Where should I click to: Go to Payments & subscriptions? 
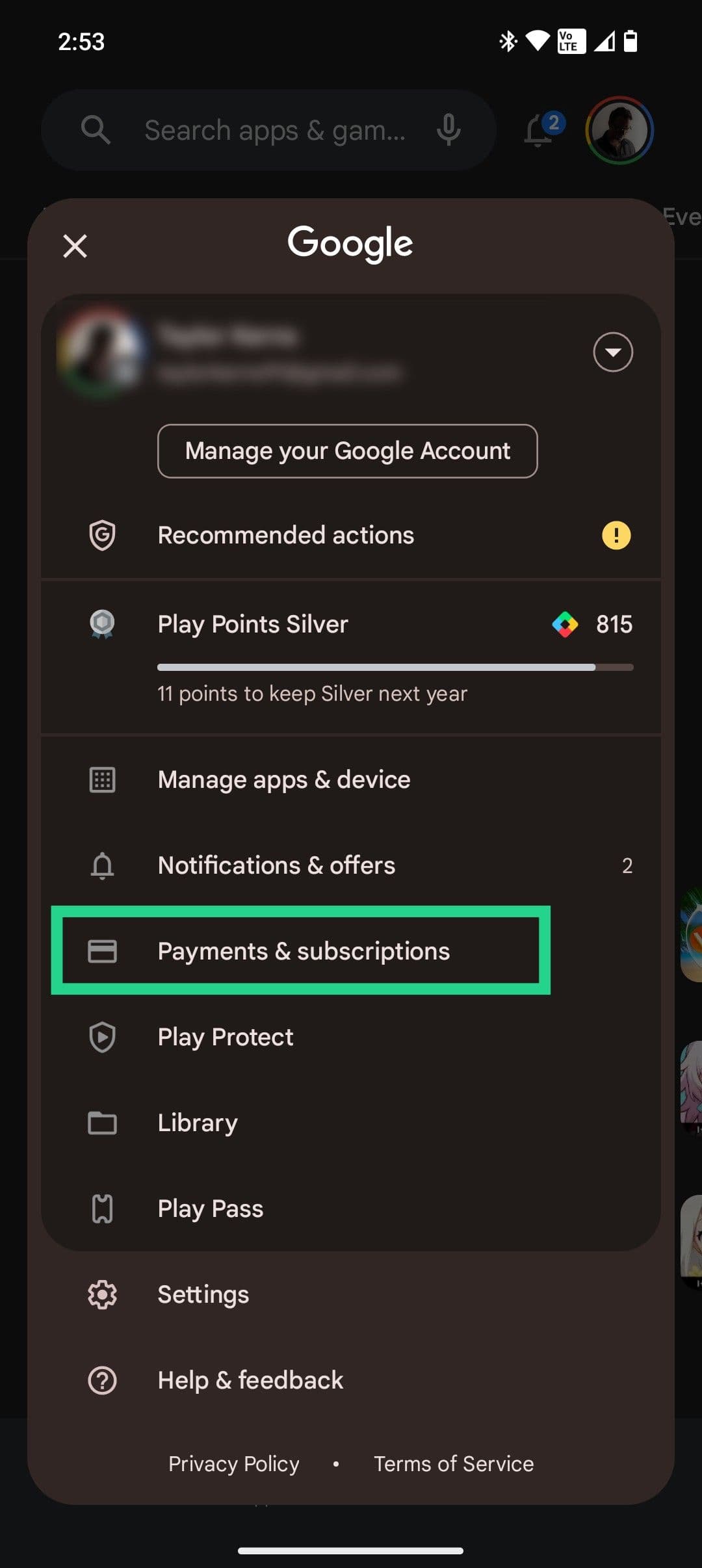(x=303, y=951)
